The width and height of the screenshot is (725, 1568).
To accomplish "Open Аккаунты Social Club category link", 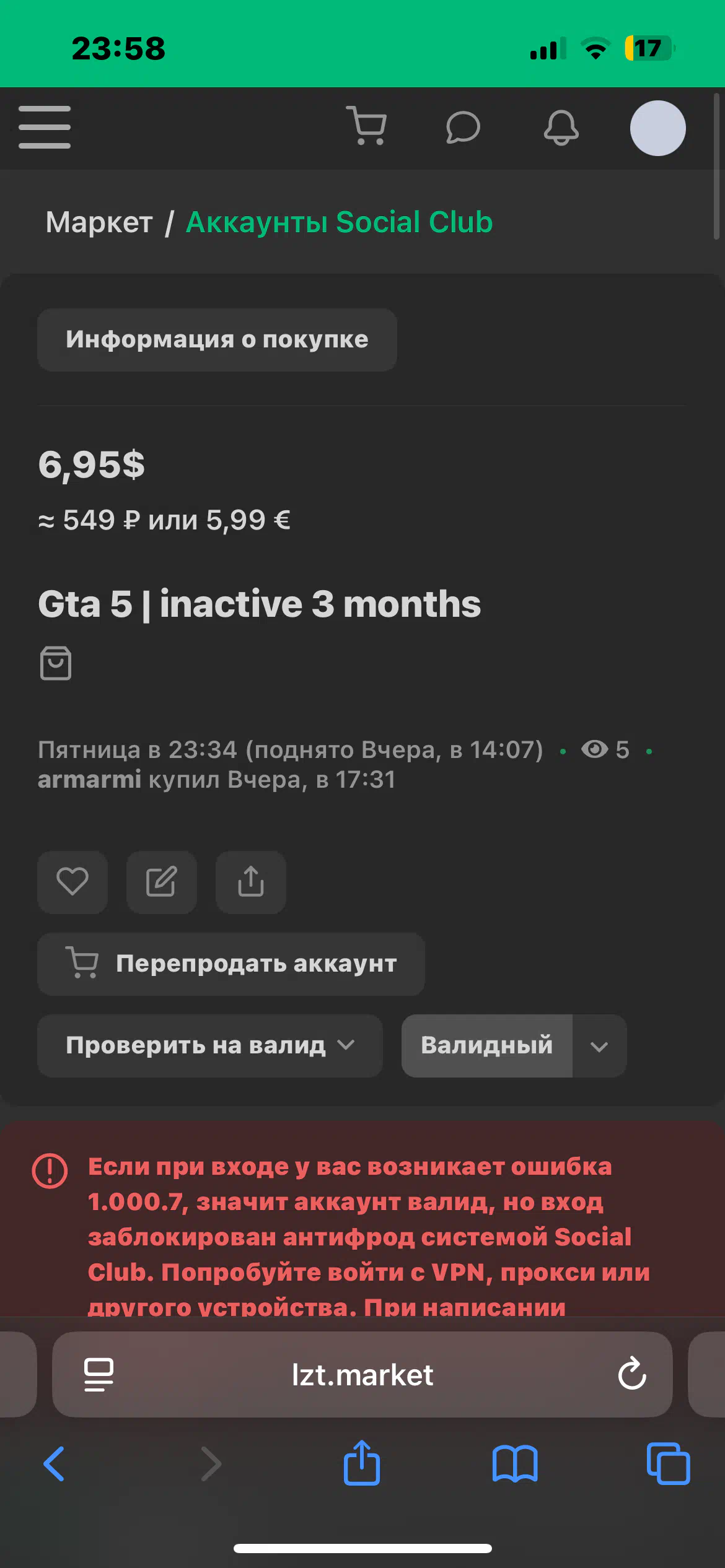I will click(340, 222).
